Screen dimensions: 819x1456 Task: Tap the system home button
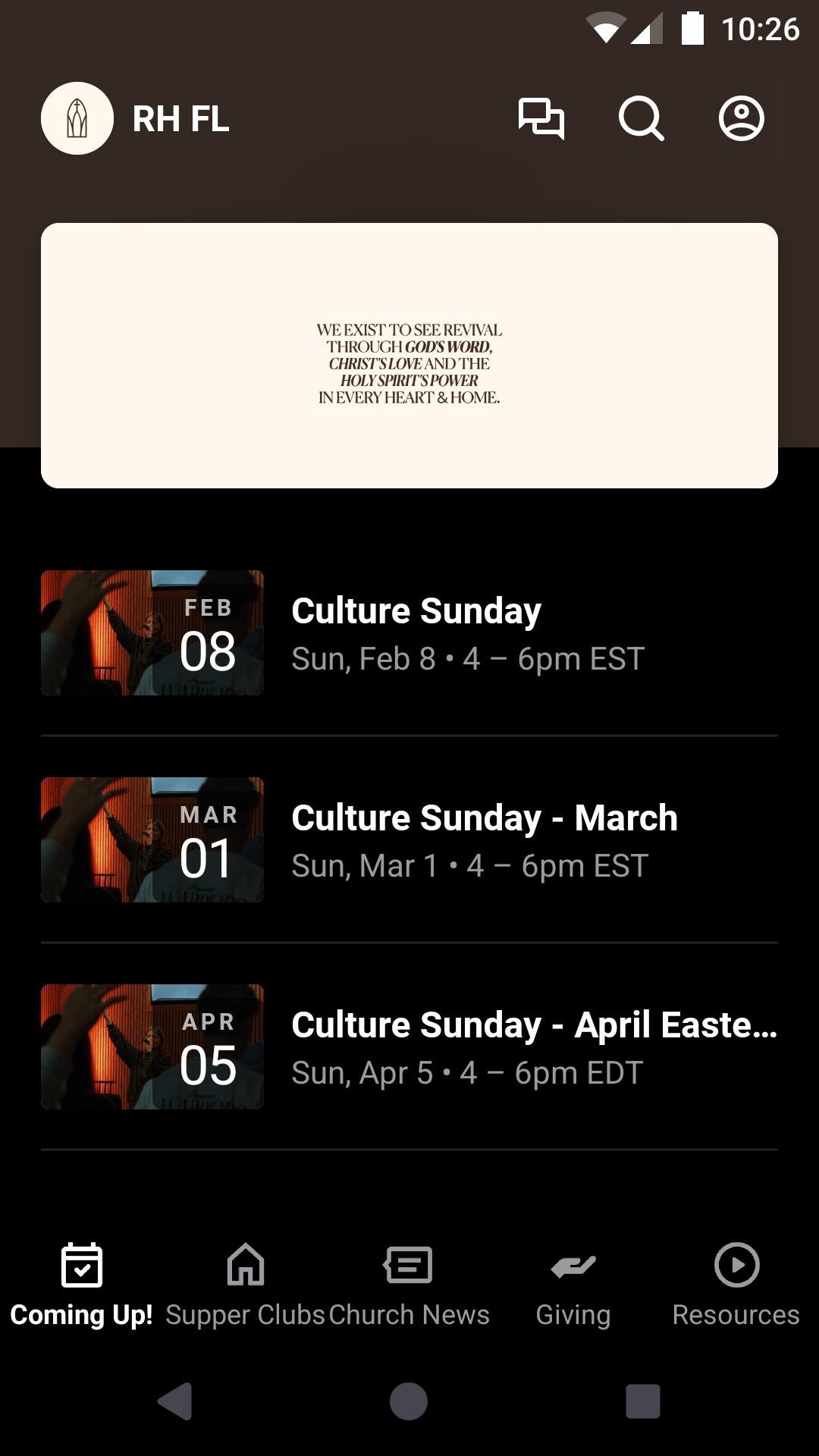[409, 1401]
